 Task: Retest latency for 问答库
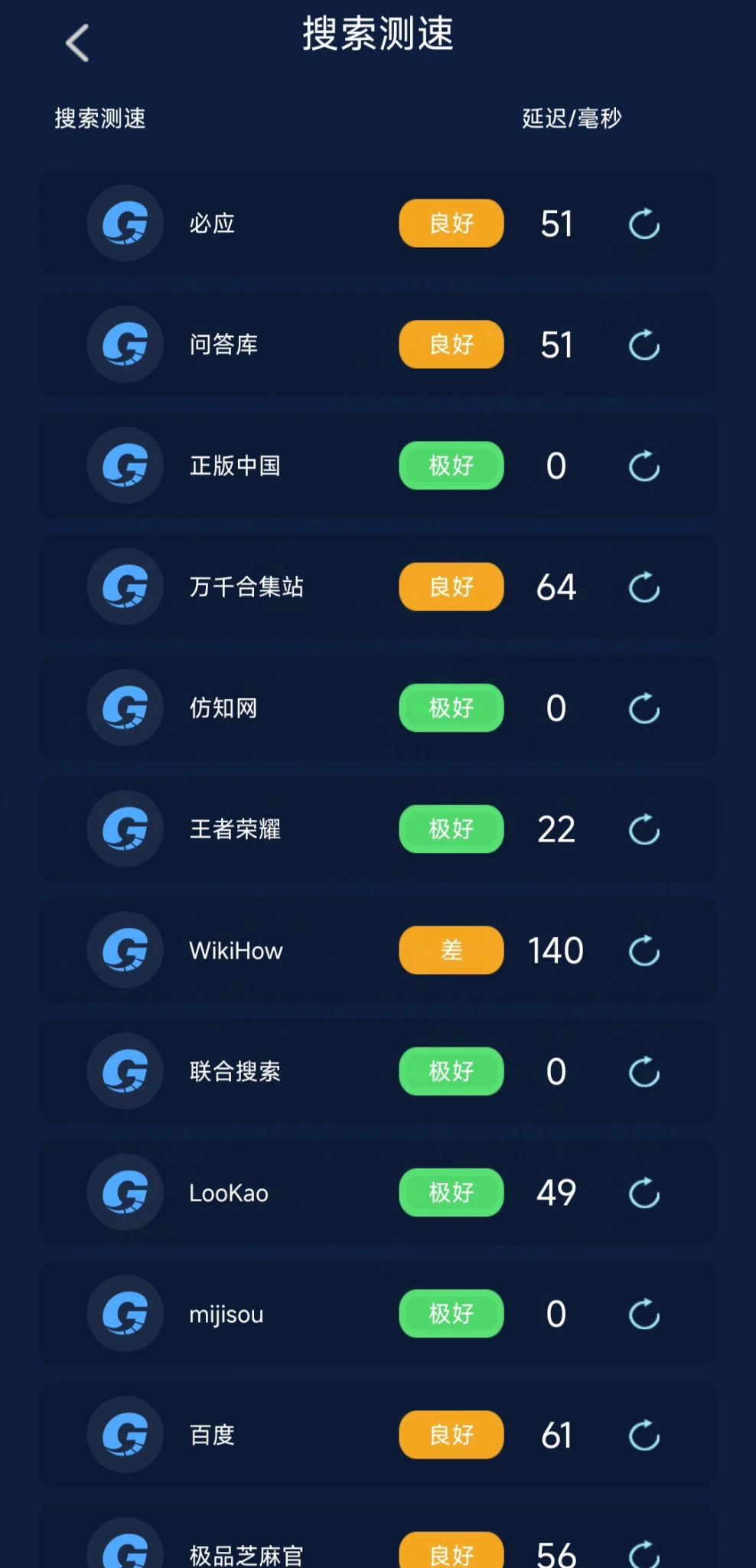point(644,345)
